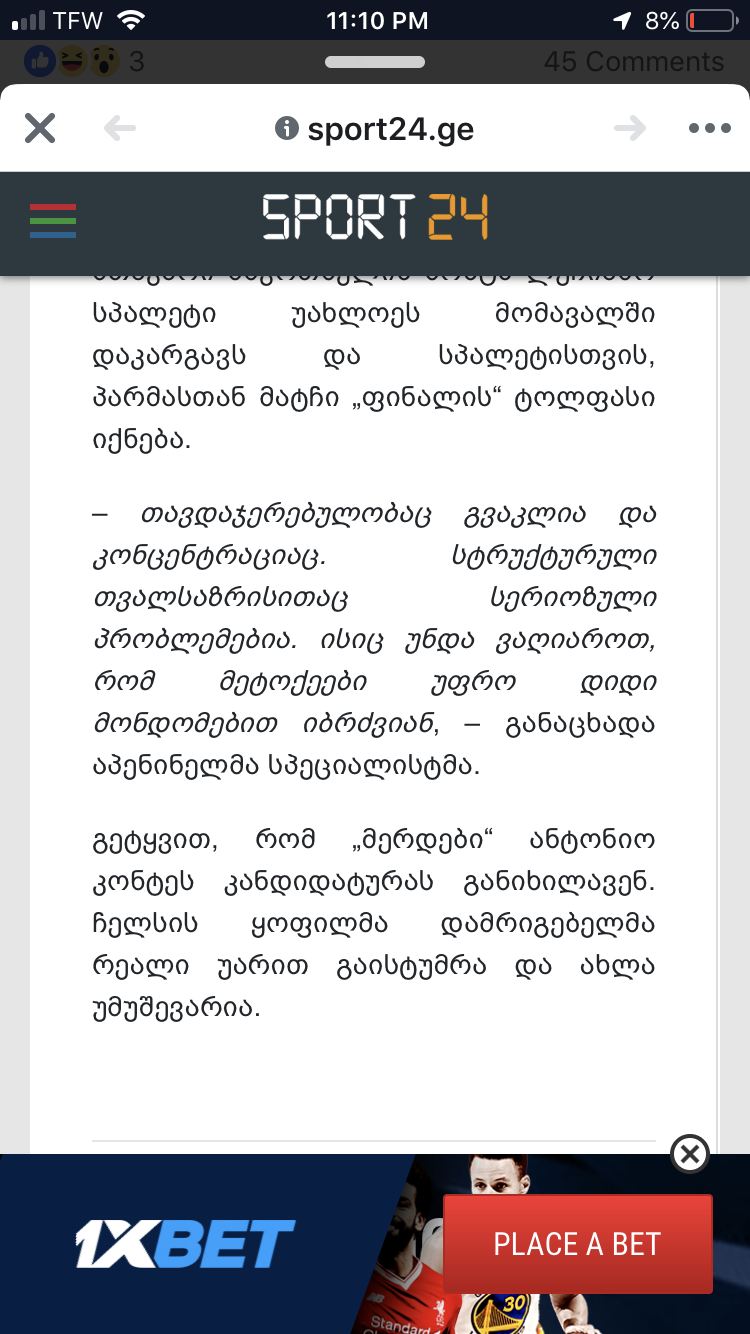
Task: Go back to the previous page
Action: [120, 128]
